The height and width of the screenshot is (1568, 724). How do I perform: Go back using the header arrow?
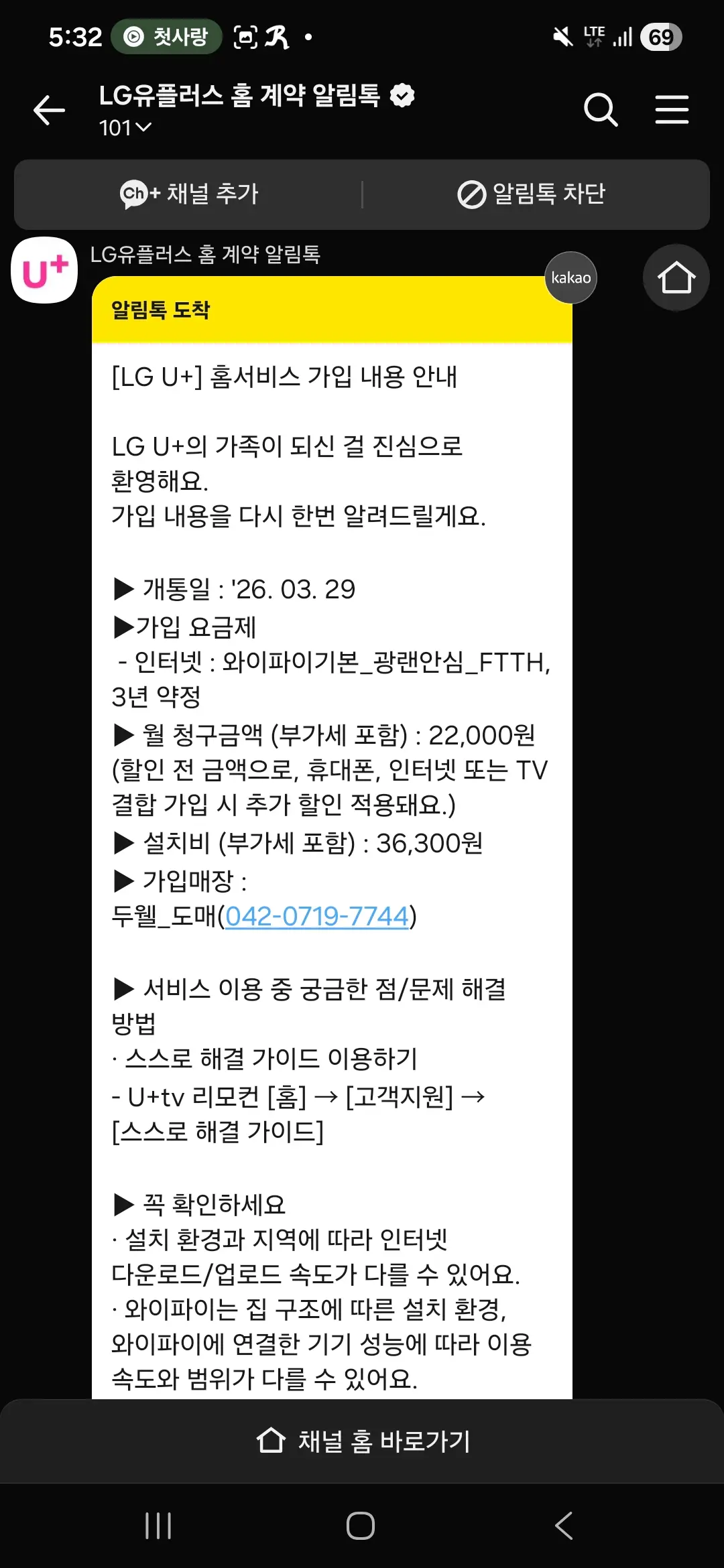[x=49, y=110]
